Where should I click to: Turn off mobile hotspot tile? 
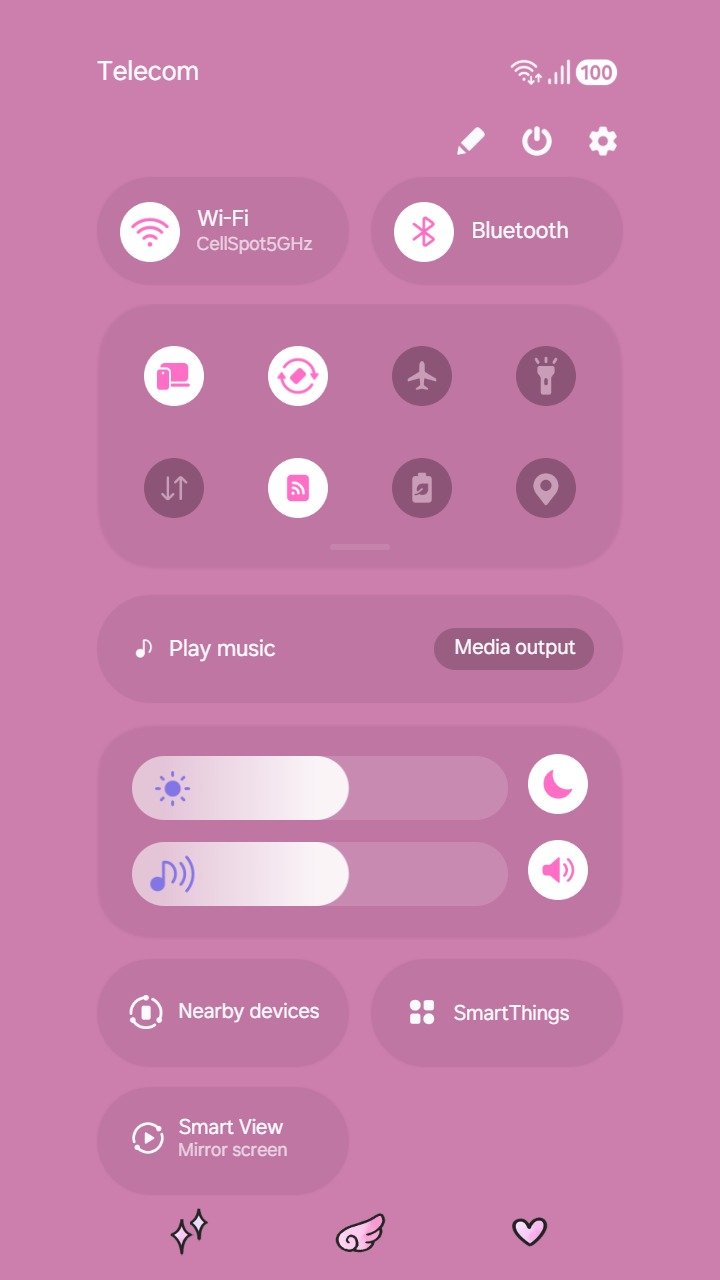click(298, 488)
